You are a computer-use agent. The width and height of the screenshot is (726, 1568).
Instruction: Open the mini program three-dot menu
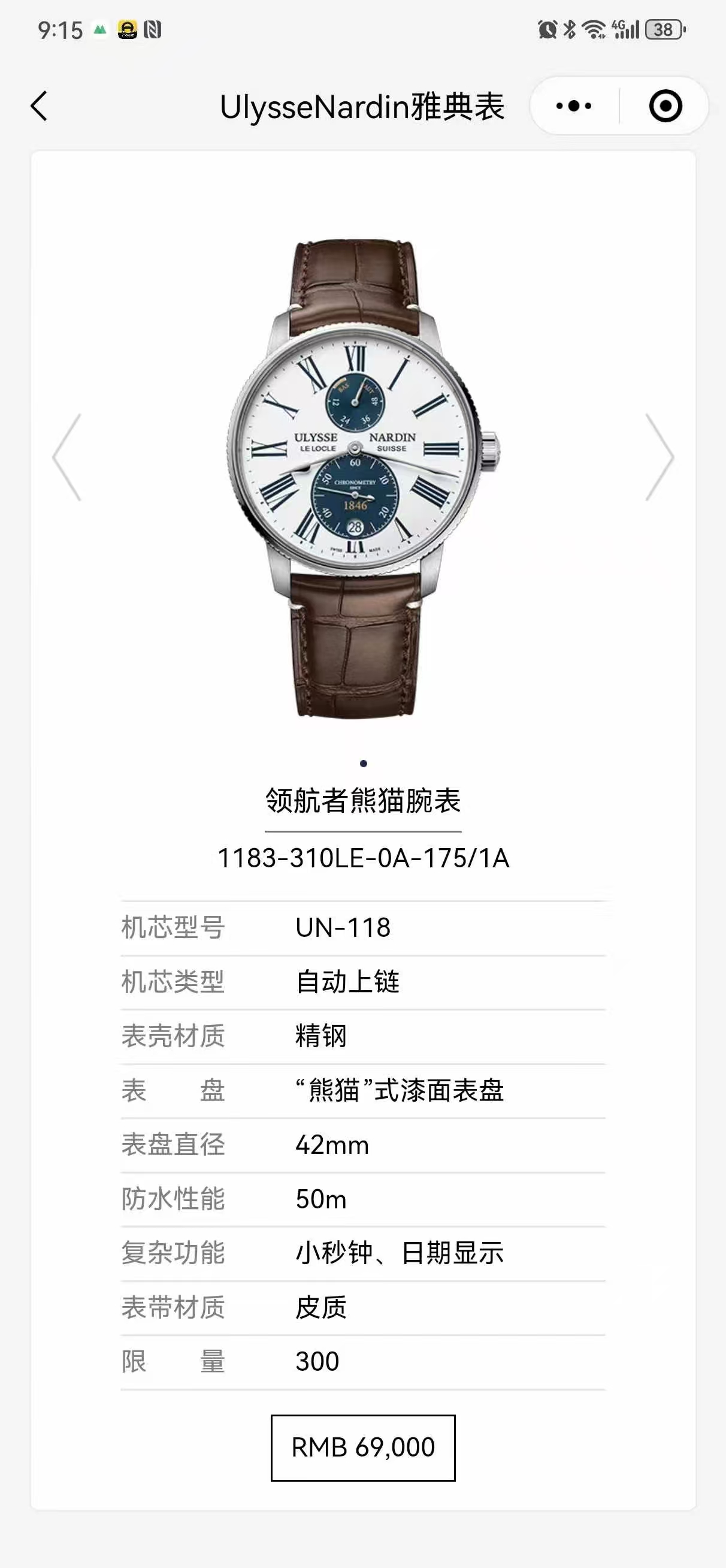574,106
